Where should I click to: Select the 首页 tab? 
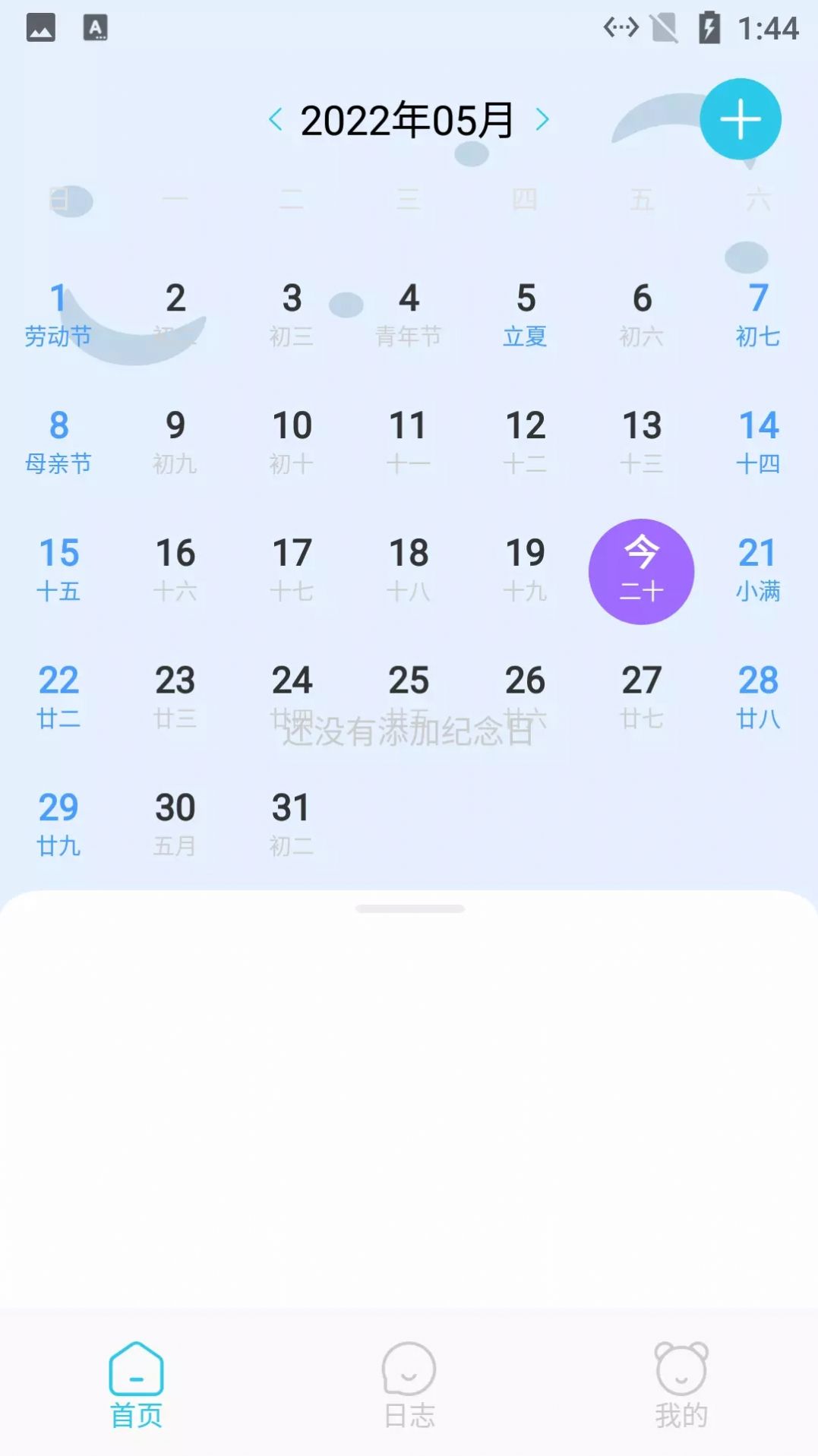(136, 1385)
